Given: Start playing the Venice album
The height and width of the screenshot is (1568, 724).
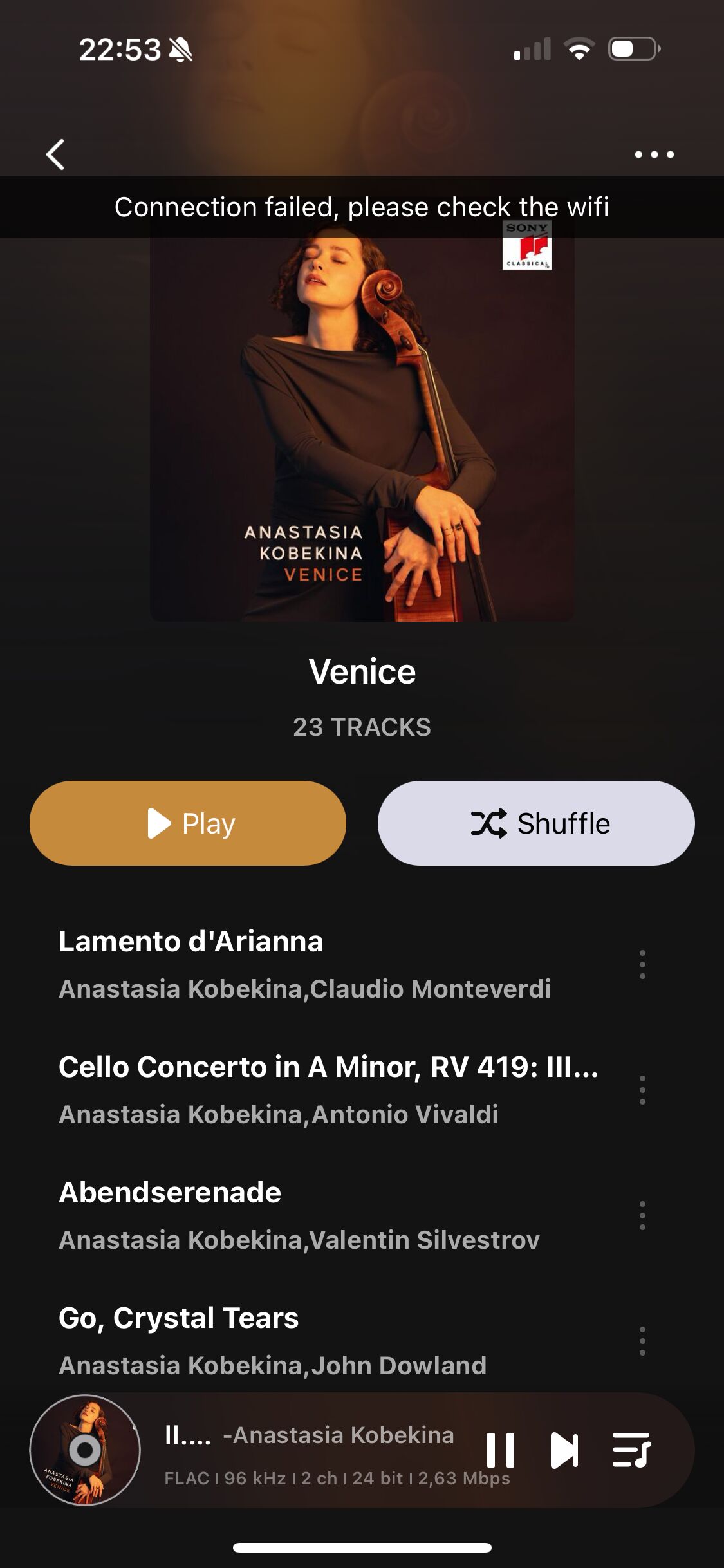Looking at the screenshot, I should coord(188,823).
